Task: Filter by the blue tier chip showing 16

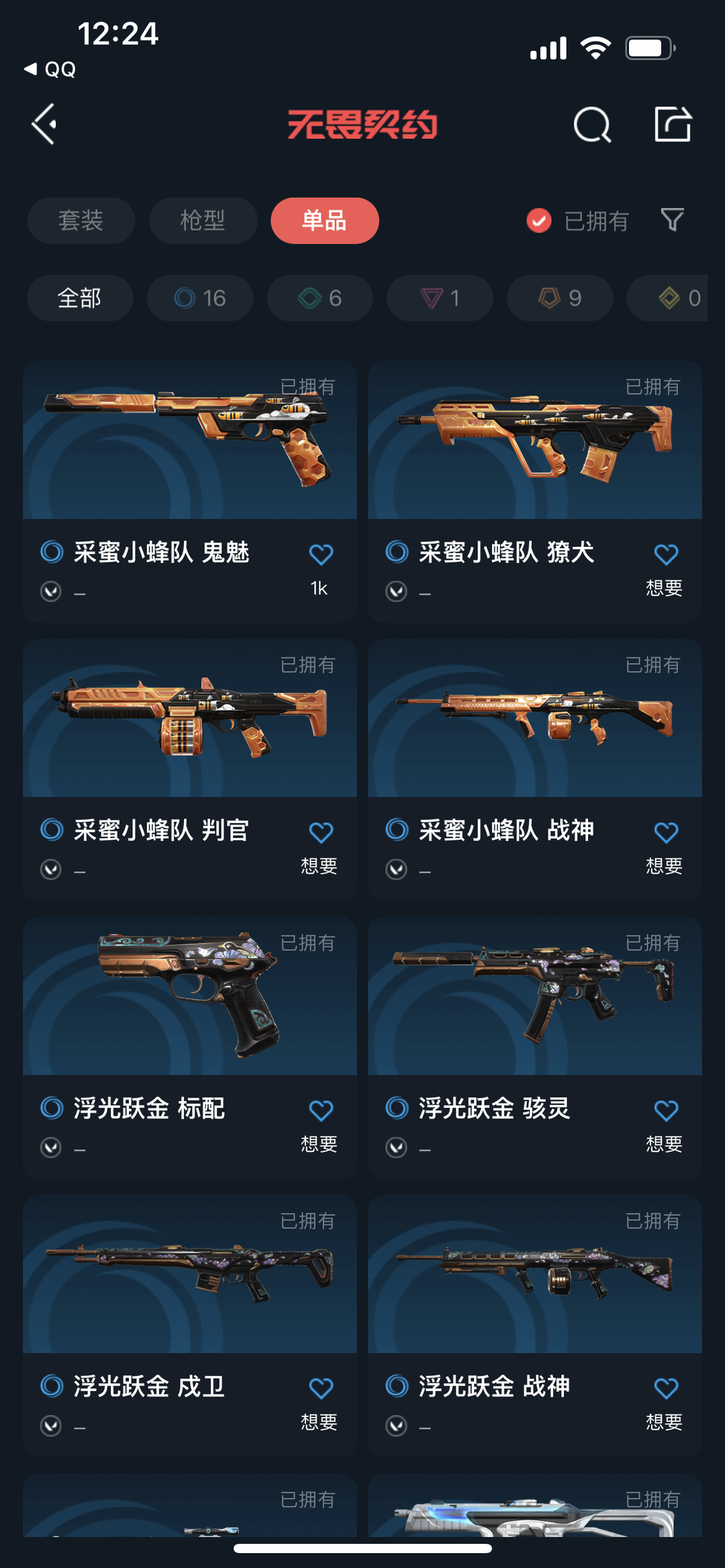Action: (x=200, y=298)
